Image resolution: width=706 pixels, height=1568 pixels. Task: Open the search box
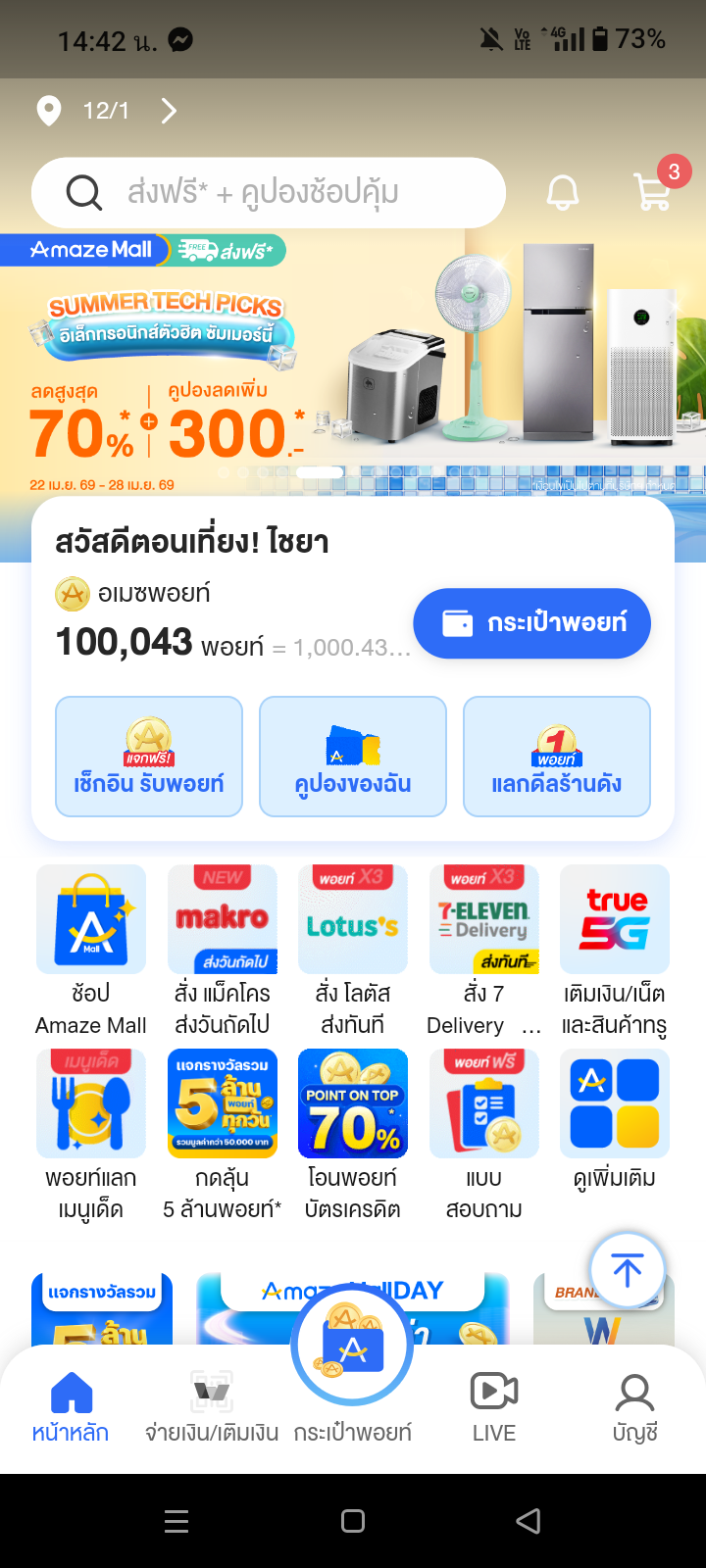tap(267, 193)
